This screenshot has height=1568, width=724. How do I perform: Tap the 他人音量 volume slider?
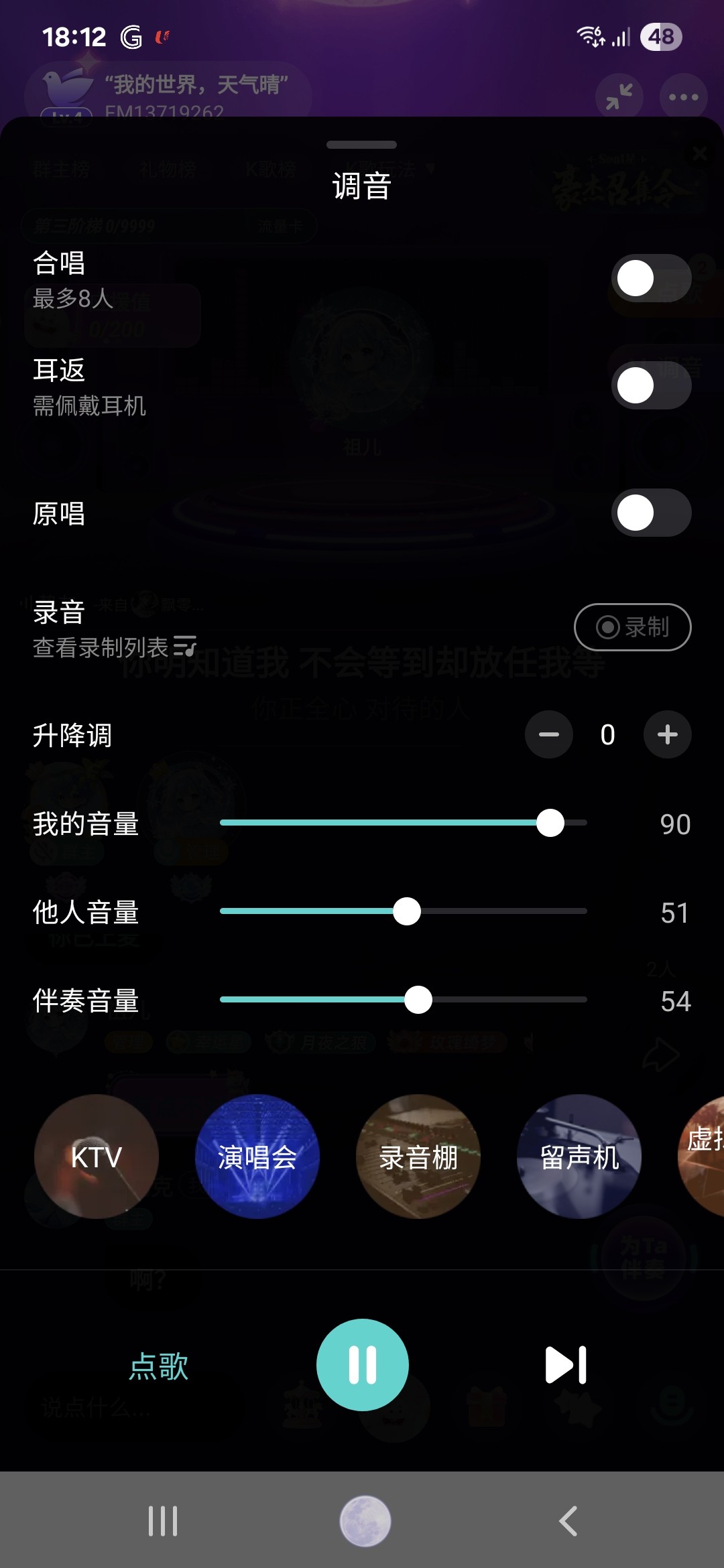(x=404, y=911)
